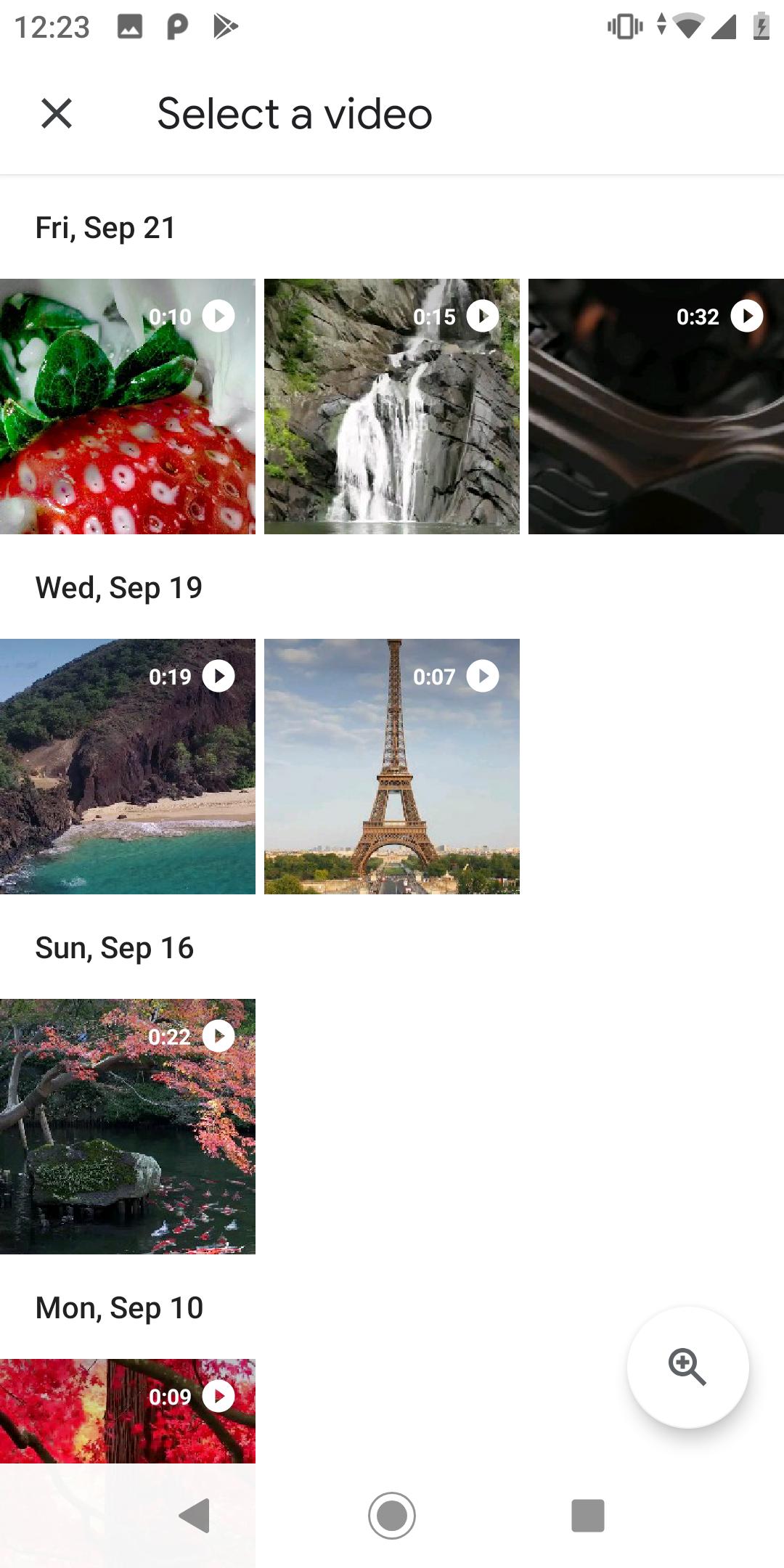Return to the home screen
The image size is (784, 1568).
click(392, 1516)
